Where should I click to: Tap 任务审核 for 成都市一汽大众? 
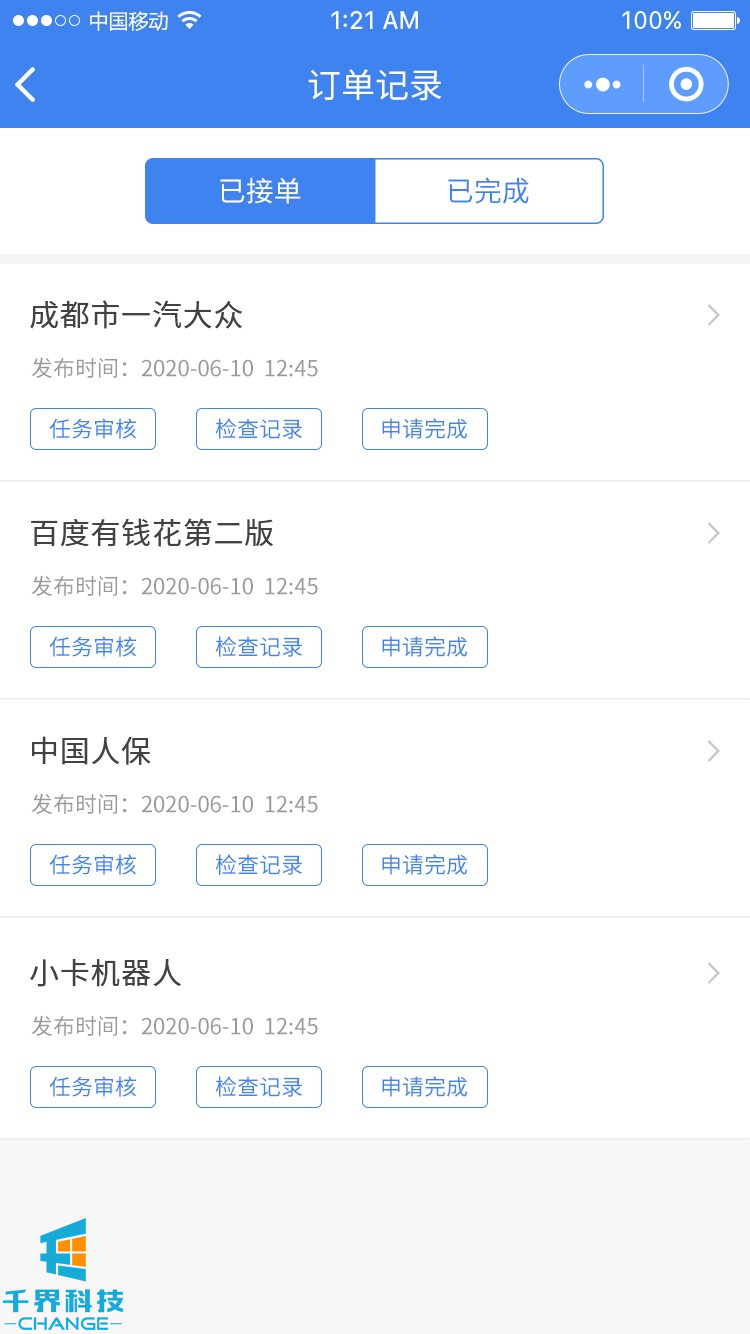pyautogui.click(x=93, y=429)
